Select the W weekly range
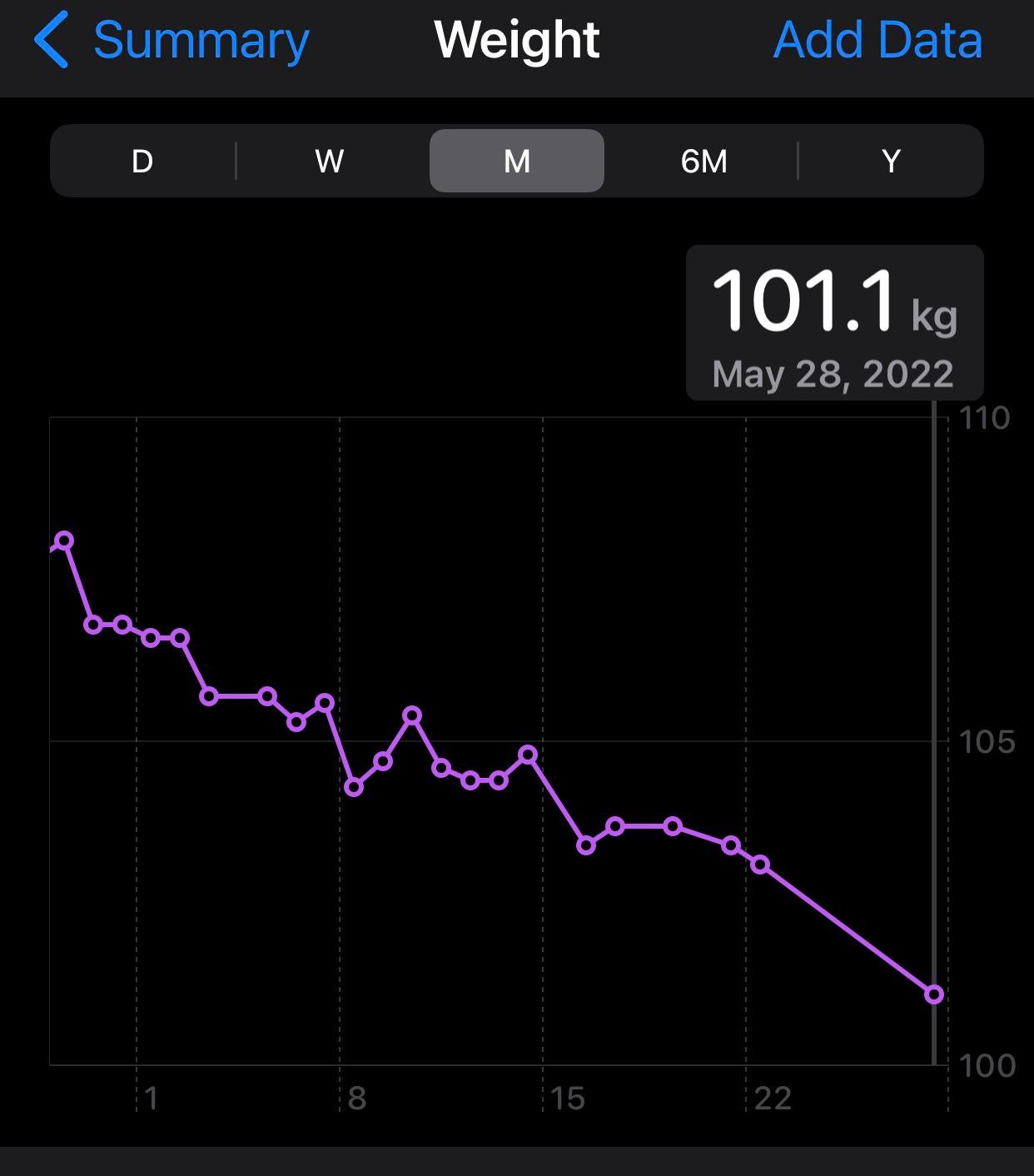 330,161
